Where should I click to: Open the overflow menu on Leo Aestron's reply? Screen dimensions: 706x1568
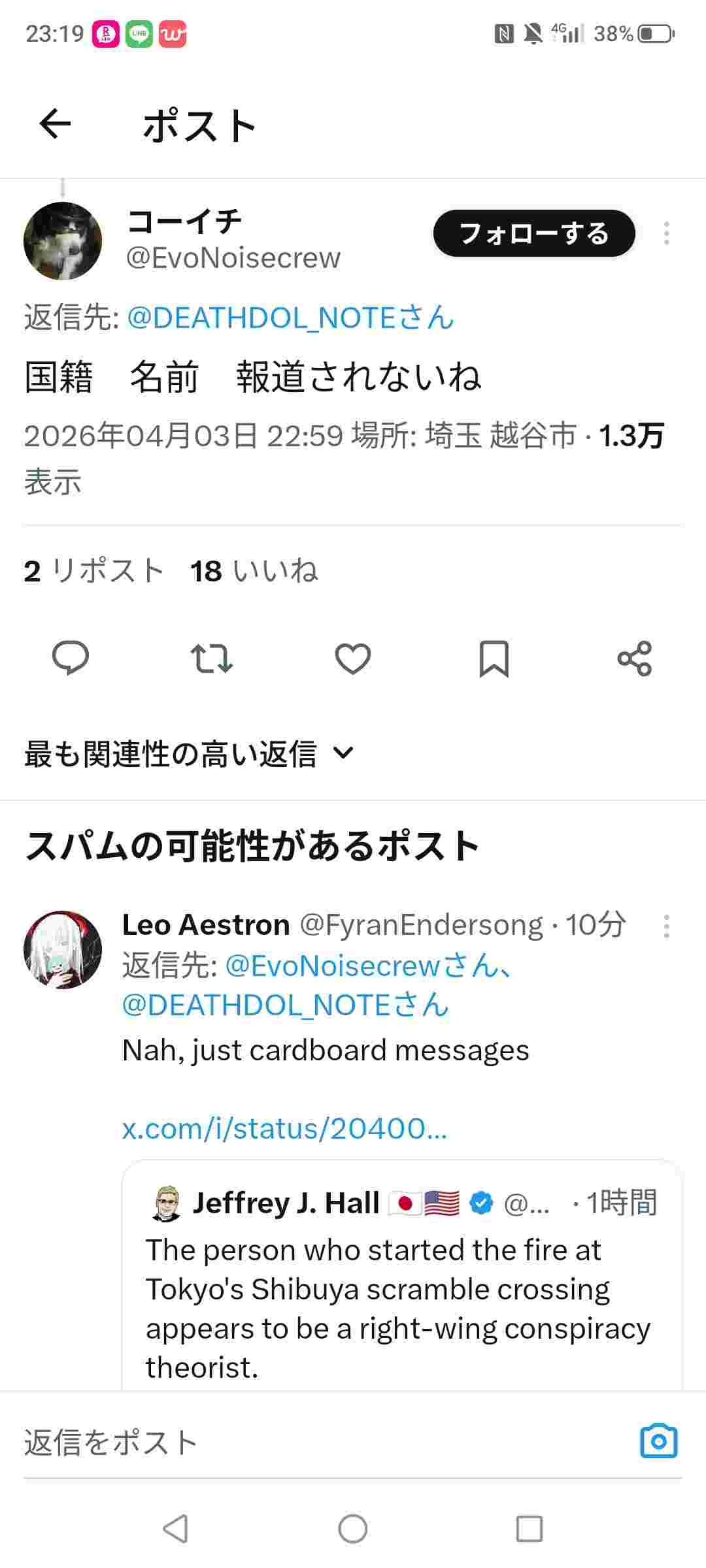point(666,926)
